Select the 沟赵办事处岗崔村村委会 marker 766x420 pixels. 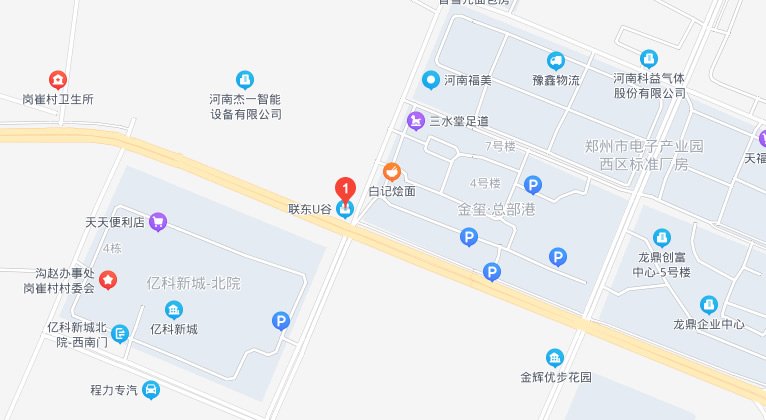point(108,280)
